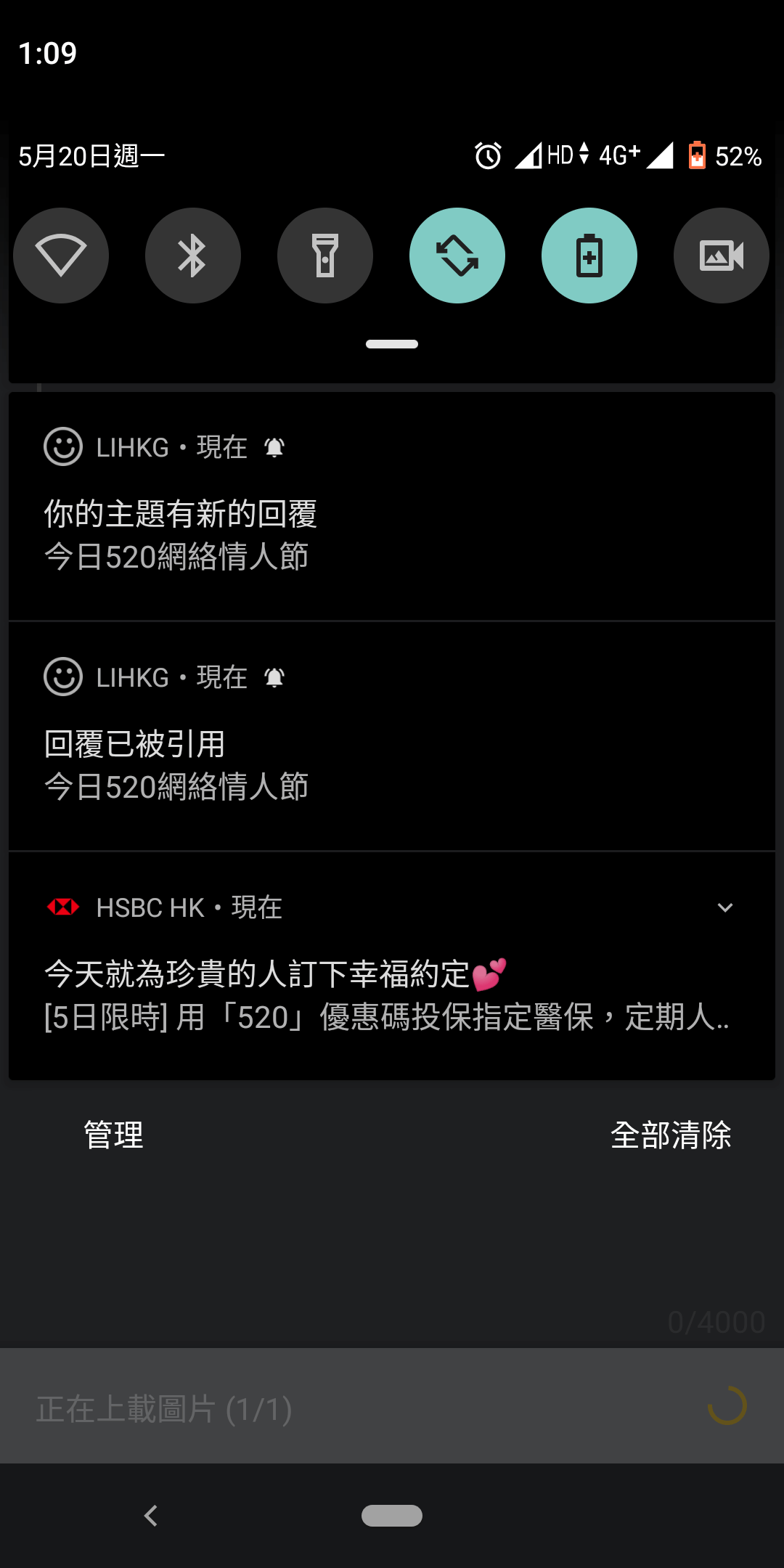
Task: Tap the image upload progress spinner
Action: click(728, 1404)
